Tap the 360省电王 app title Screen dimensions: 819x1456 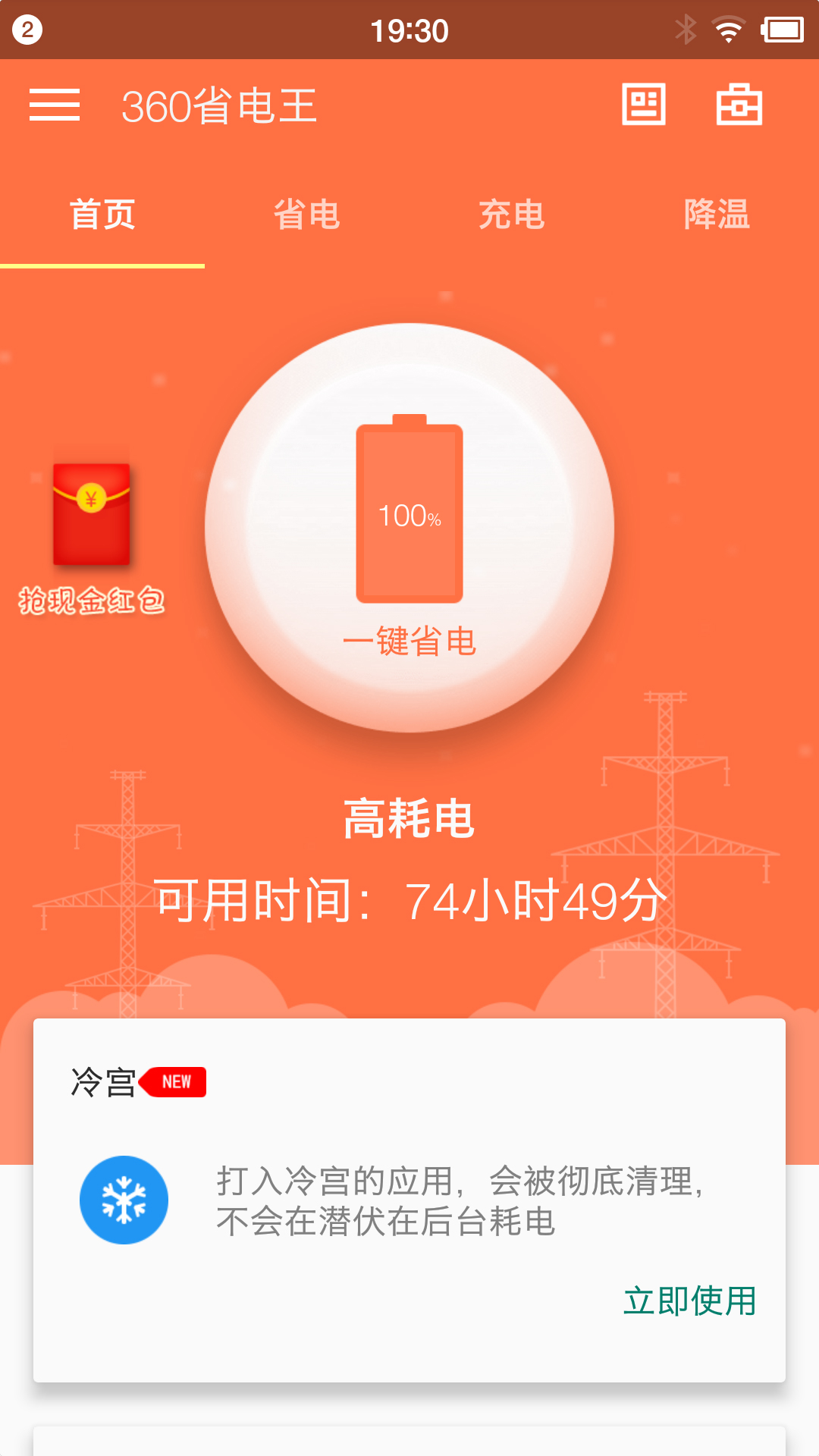(x=218, y=106)
